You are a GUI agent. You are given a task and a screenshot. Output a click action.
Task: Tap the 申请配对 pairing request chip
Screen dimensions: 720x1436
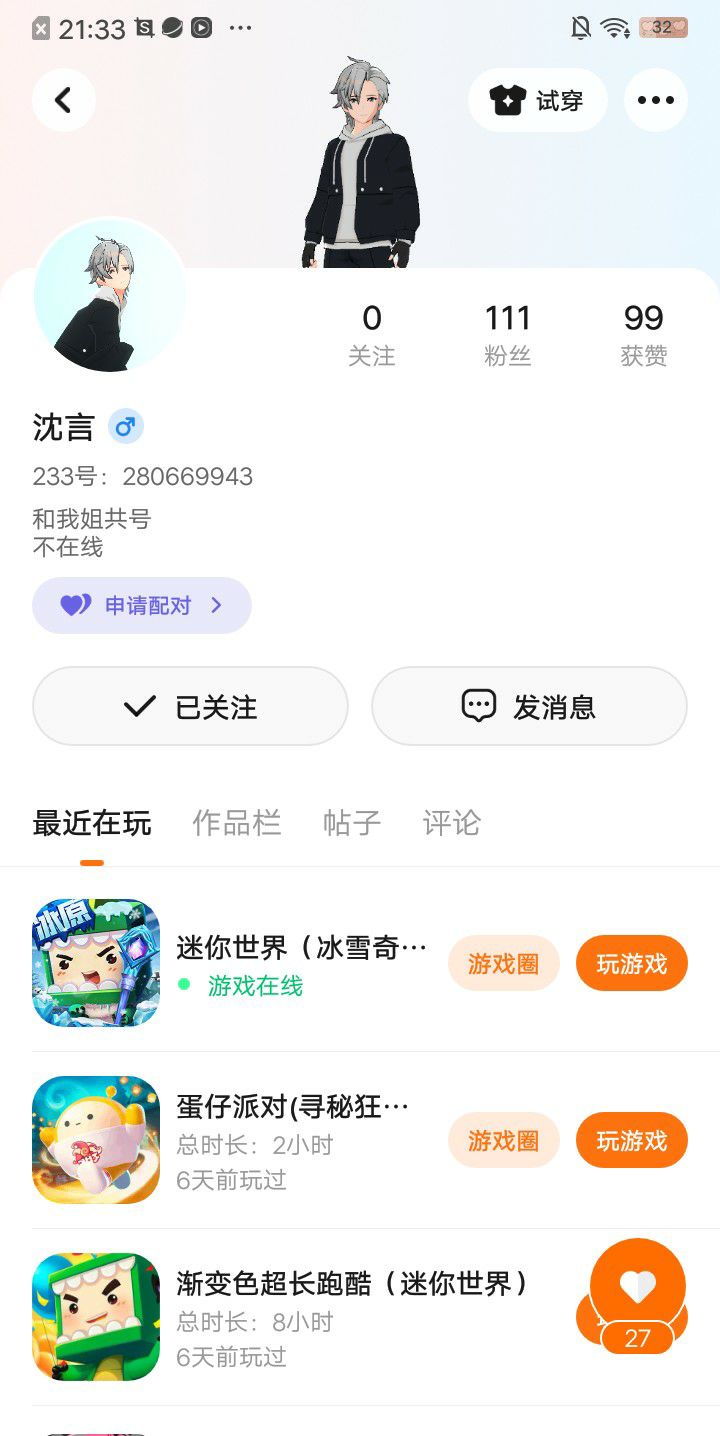pyautogui.click(x=142, y=605)
